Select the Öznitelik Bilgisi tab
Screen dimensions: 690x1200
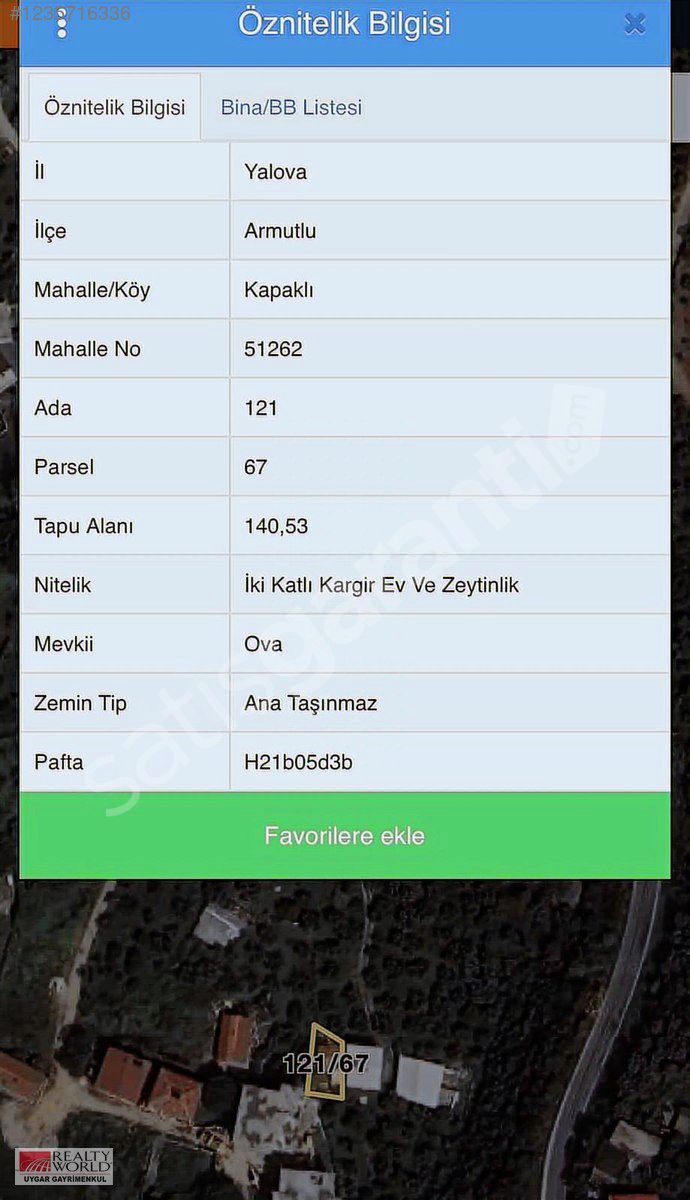(114, 107)
